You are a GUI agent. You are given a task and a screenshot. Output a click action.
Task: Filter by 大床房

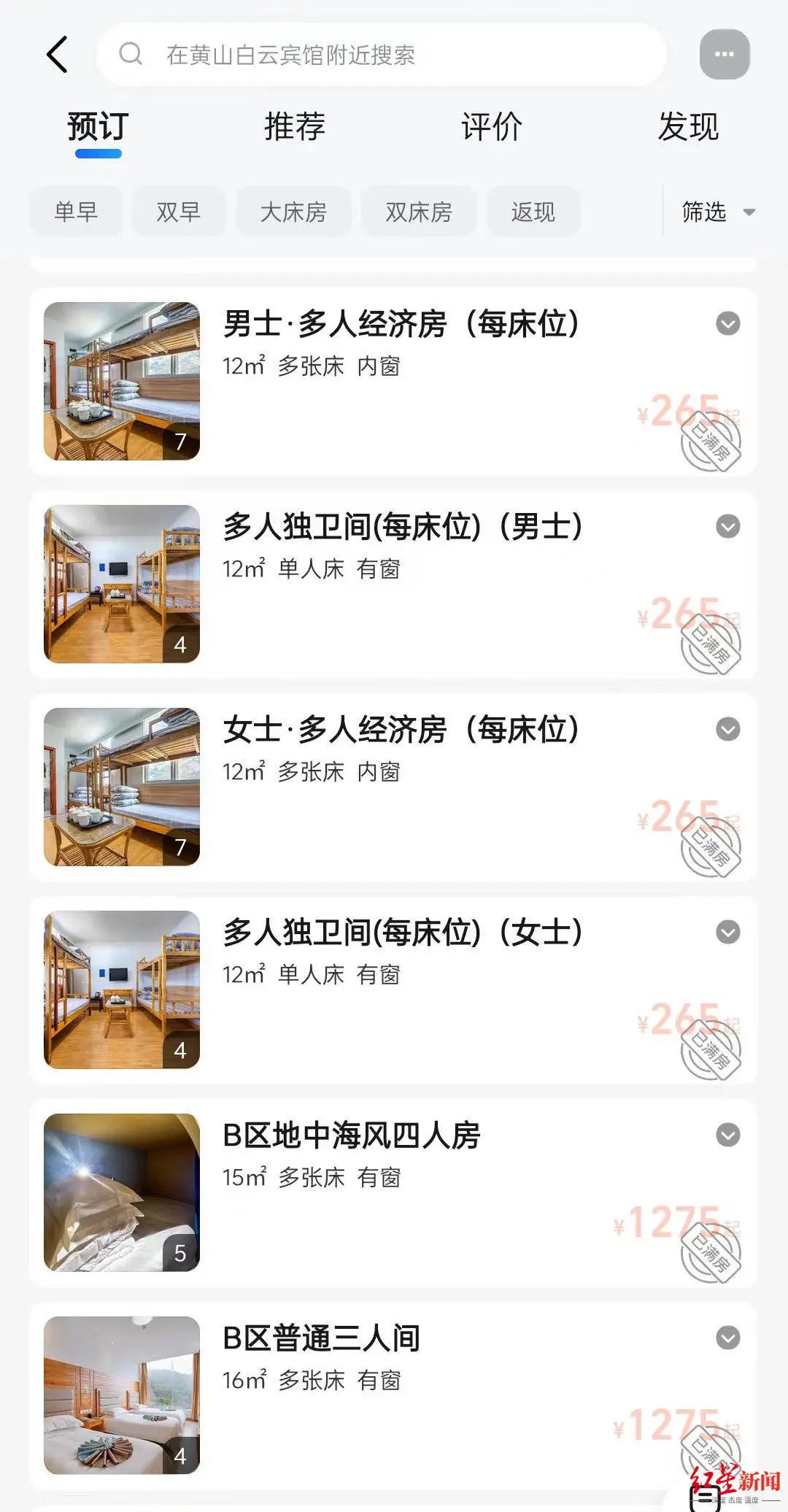point(293,212)
